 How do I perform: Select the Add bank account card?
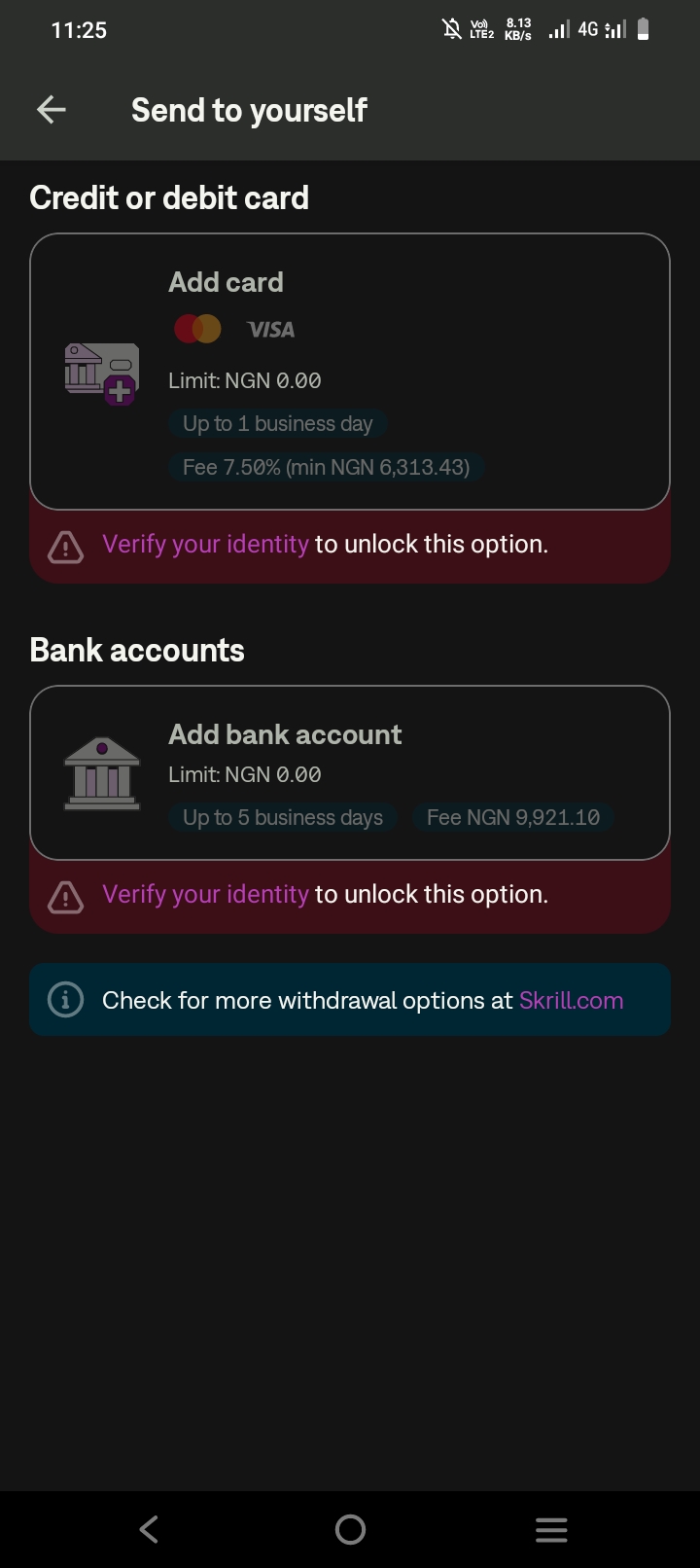[350, 773]
